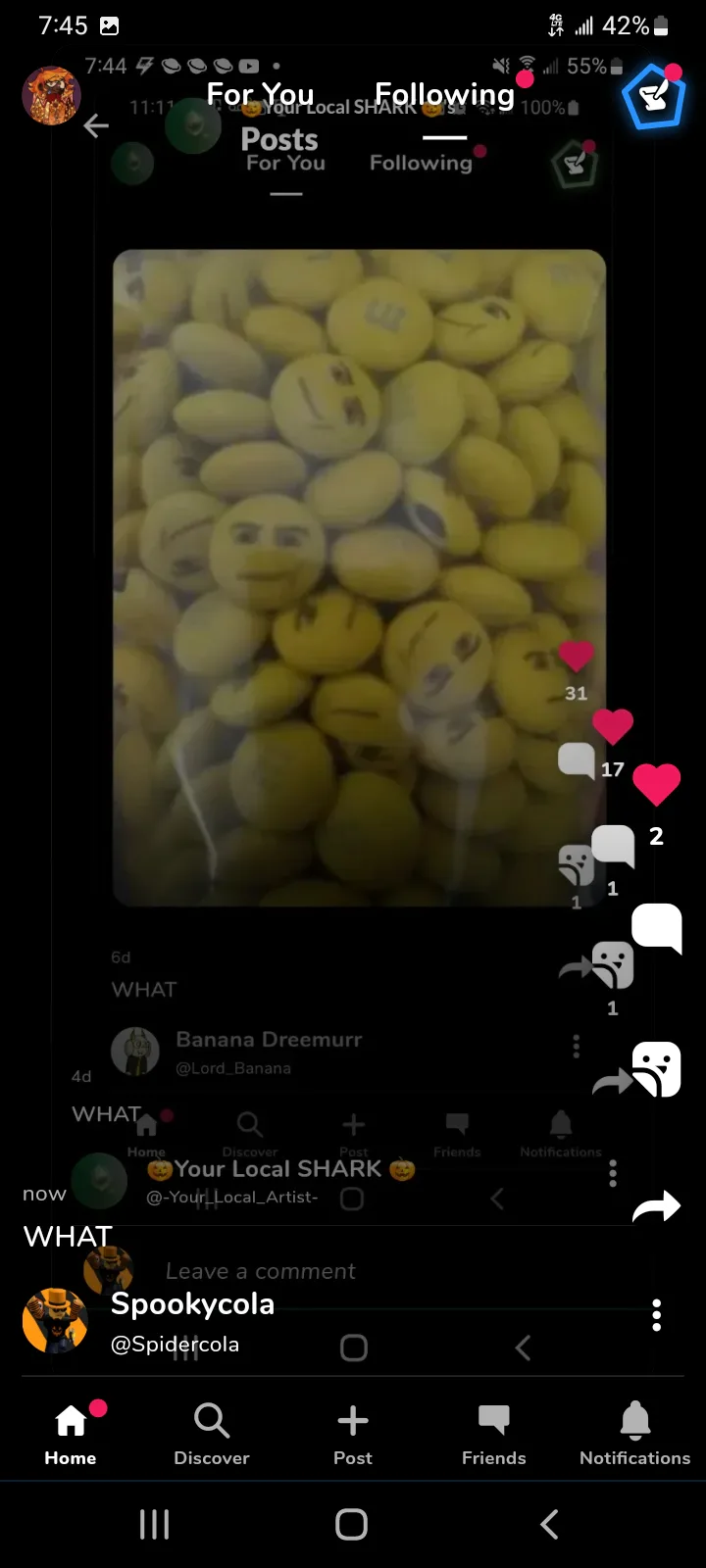Go to the Home tab
Screen dimensions: 706x1568
pos(71,1434)
